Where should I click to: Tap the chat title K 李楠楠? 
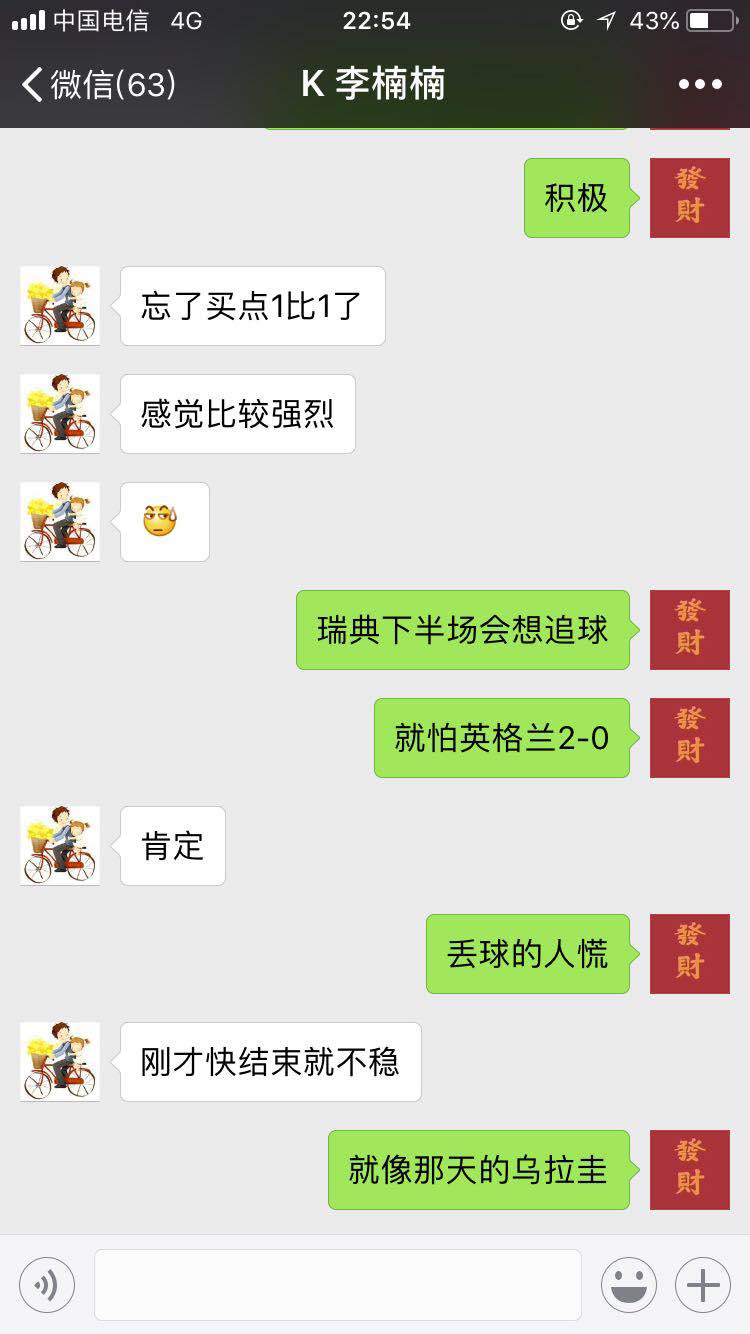click(375, 85)
